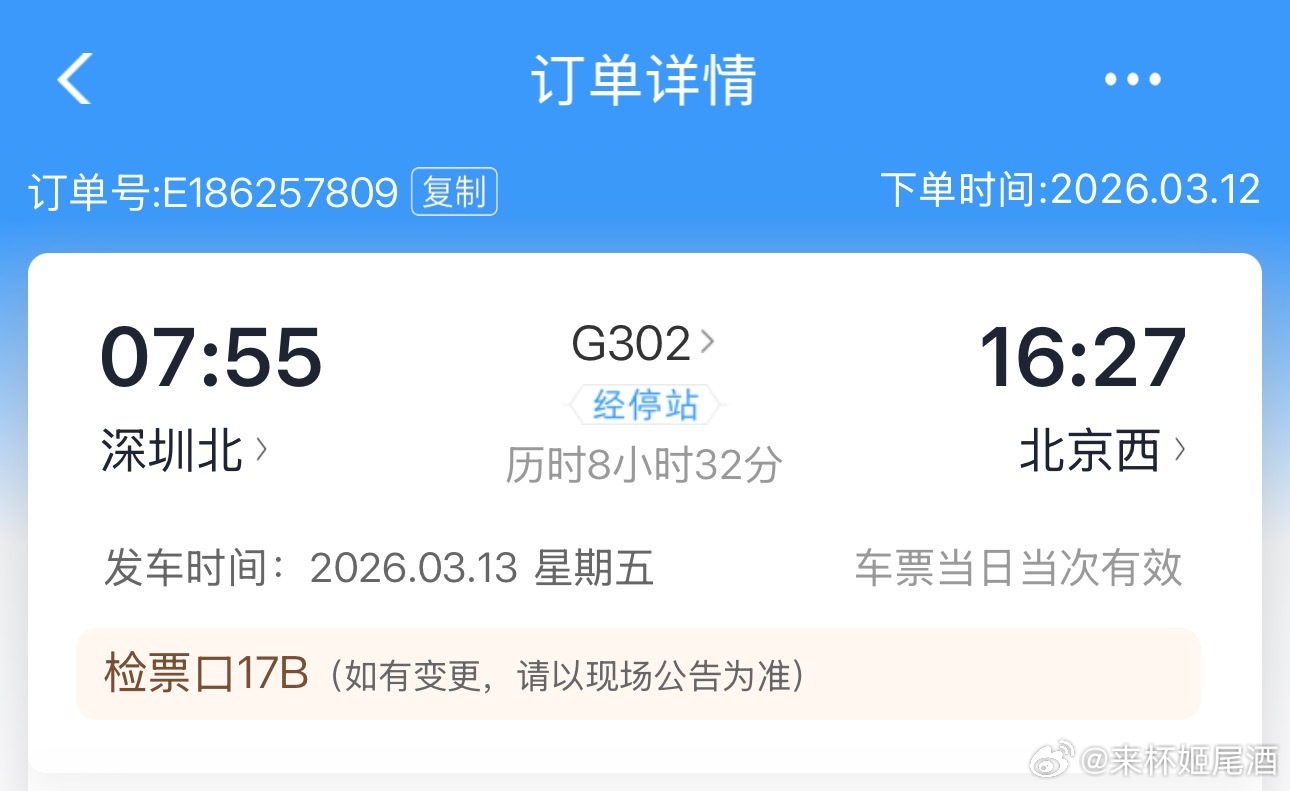Open 北京西 arrival station info
Viewport: 1290px width, 791px height.
click(1101, 451)
